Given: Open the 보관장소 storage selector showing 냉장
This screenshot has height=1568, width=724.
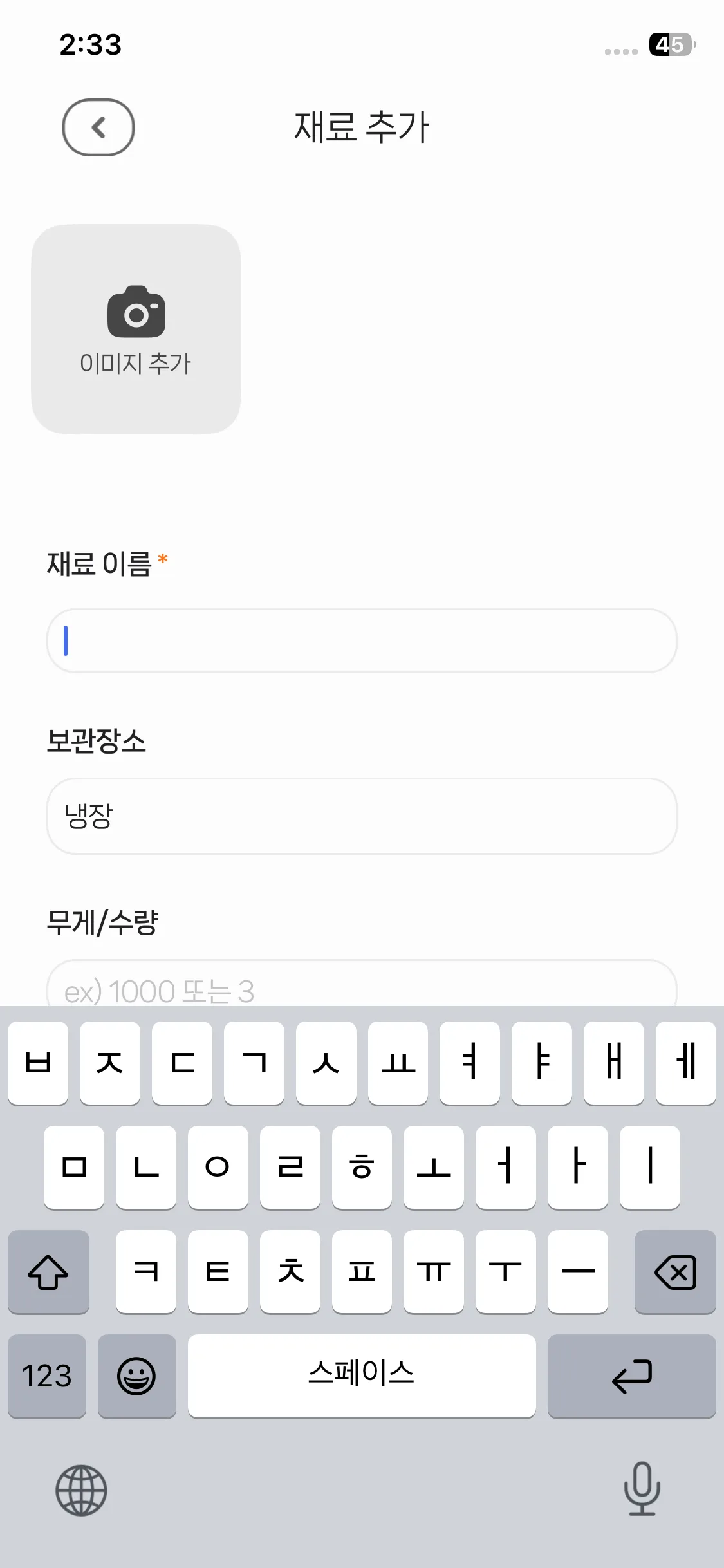Looking at the screenshot, I should coord(362,816).
